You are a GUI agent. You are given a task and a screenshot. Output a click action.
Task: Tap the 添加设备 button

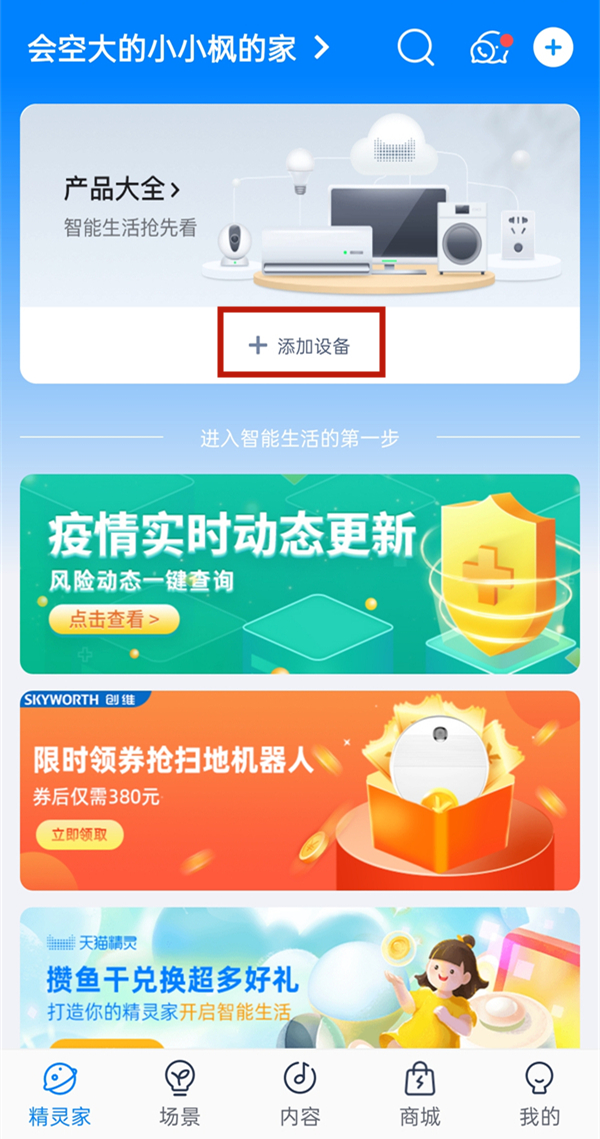[301, 345]
